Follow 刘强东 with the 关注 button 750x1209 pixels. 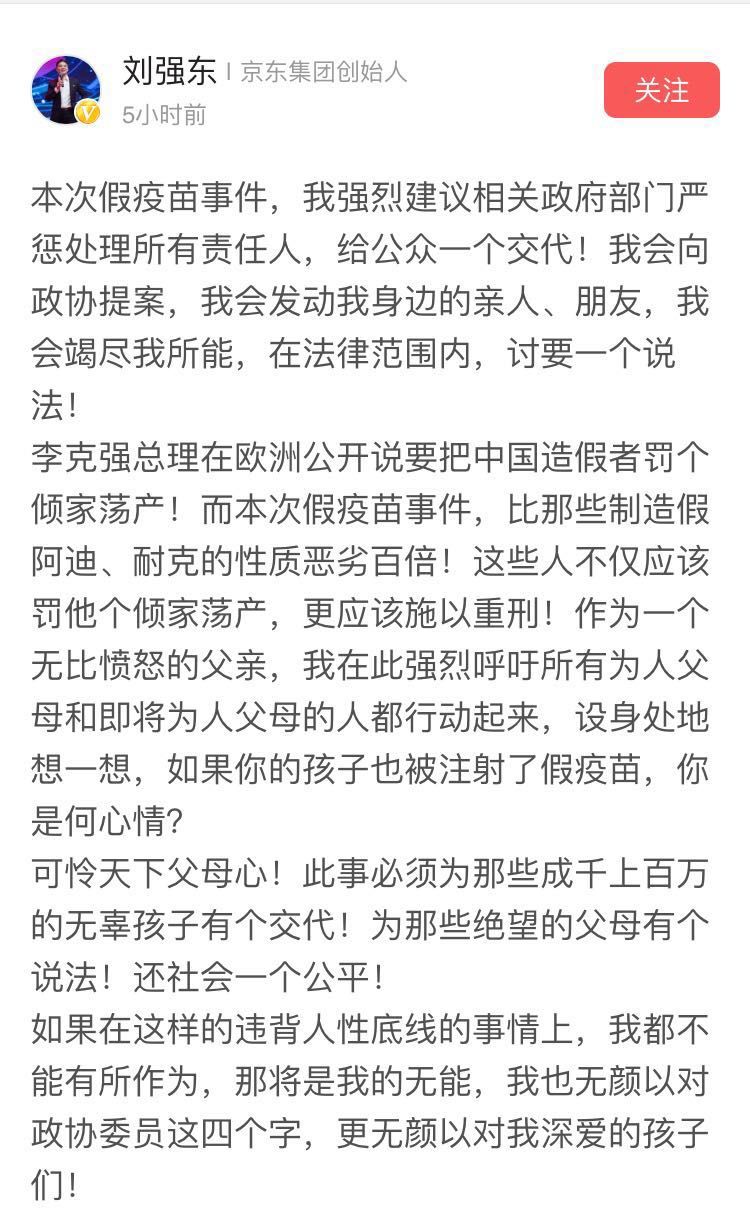tap(661, 90)
